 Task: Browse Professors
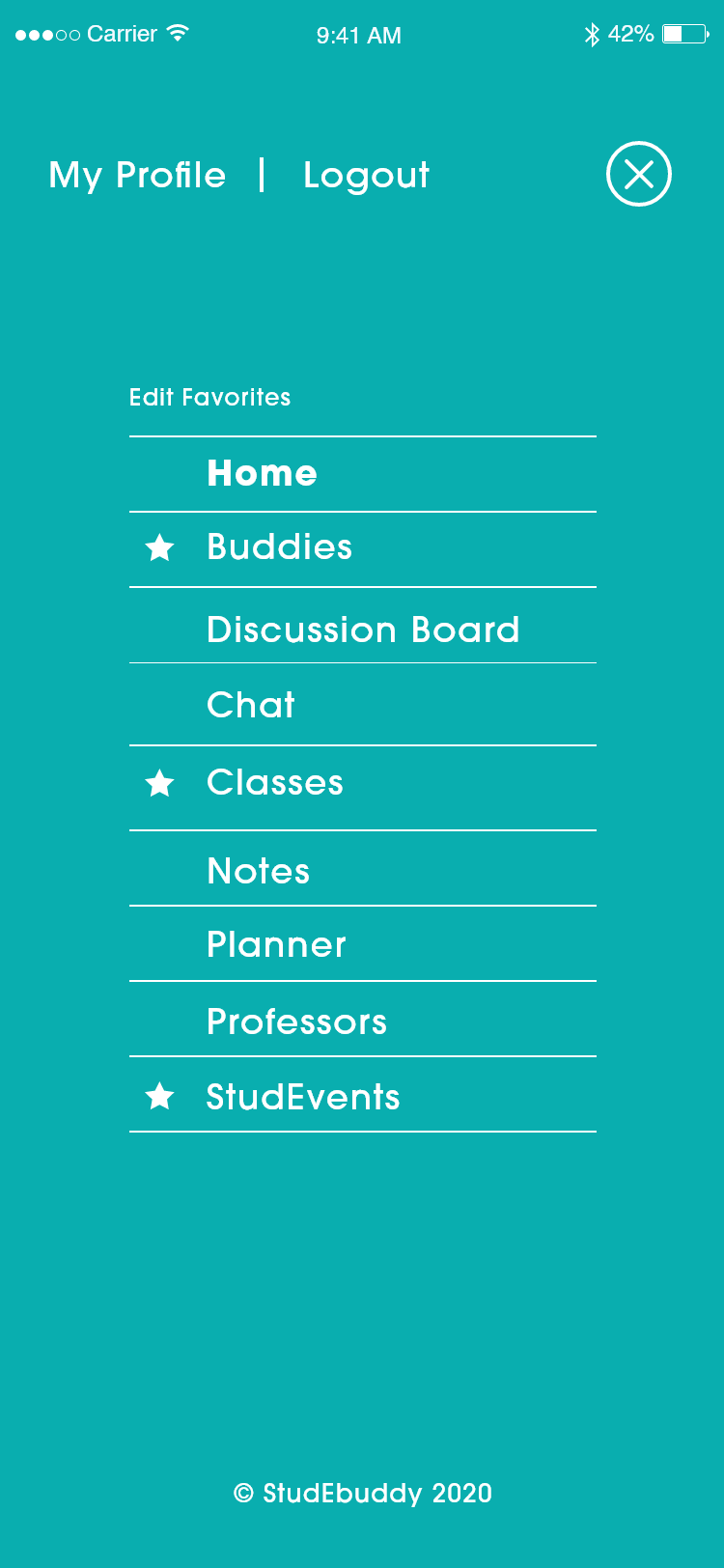click(x=363, y=1020)
